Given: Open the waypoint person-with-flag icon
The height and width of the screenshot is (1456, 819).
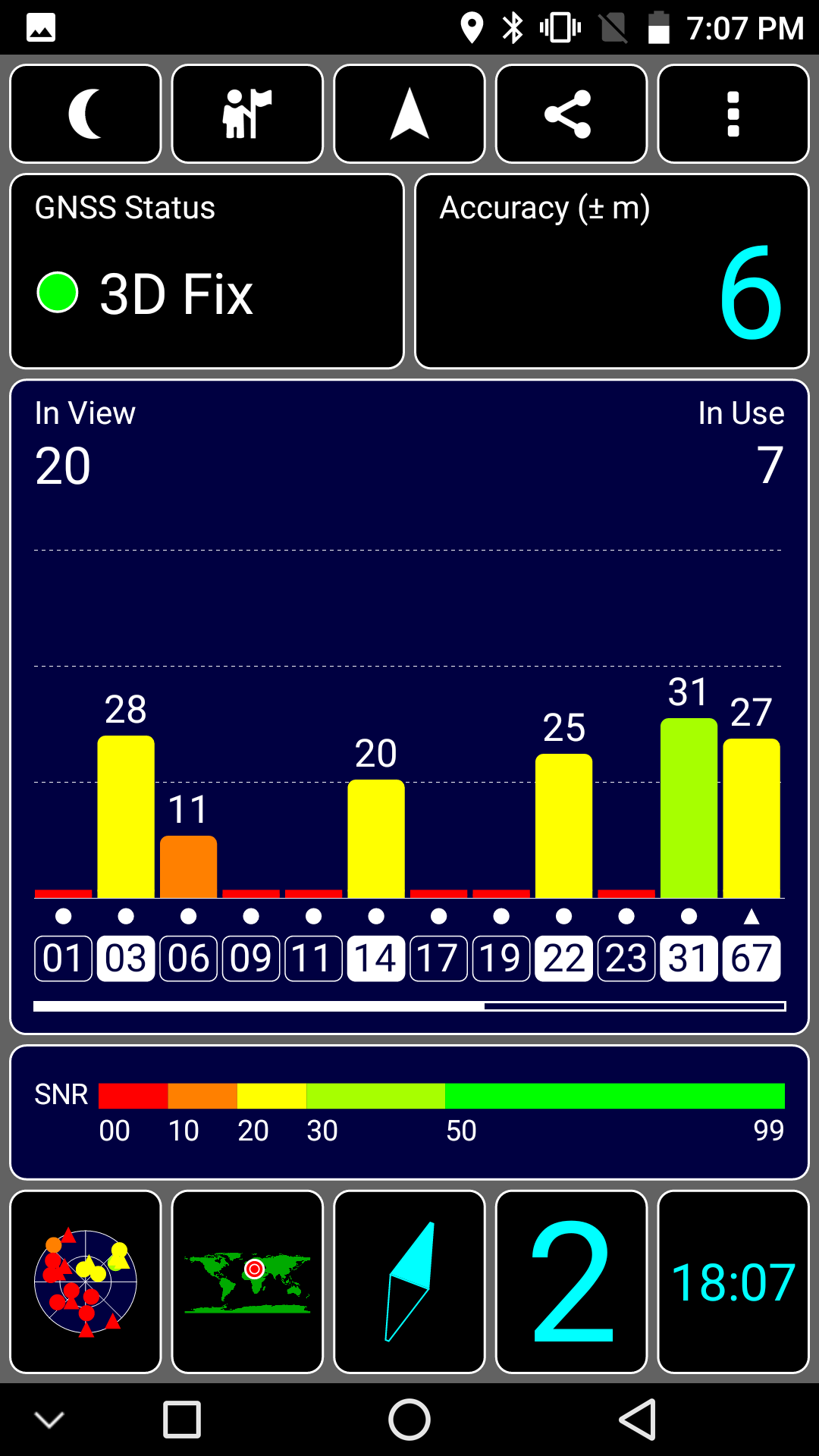Looking at the screenshot, I should coord(247,114).
